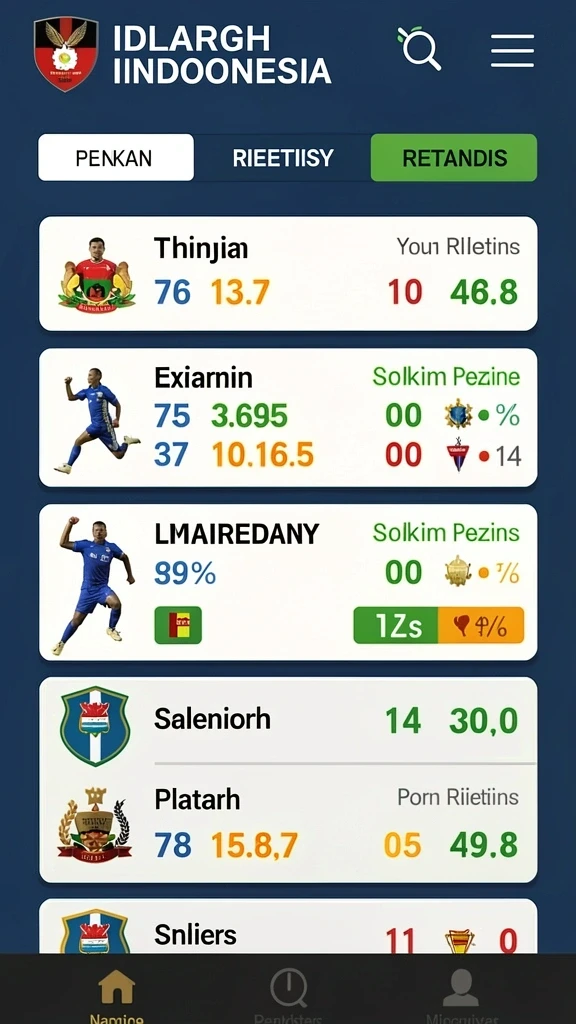Open the search magnifier icon
576x1024 pixels.
(x=419, y=48)
